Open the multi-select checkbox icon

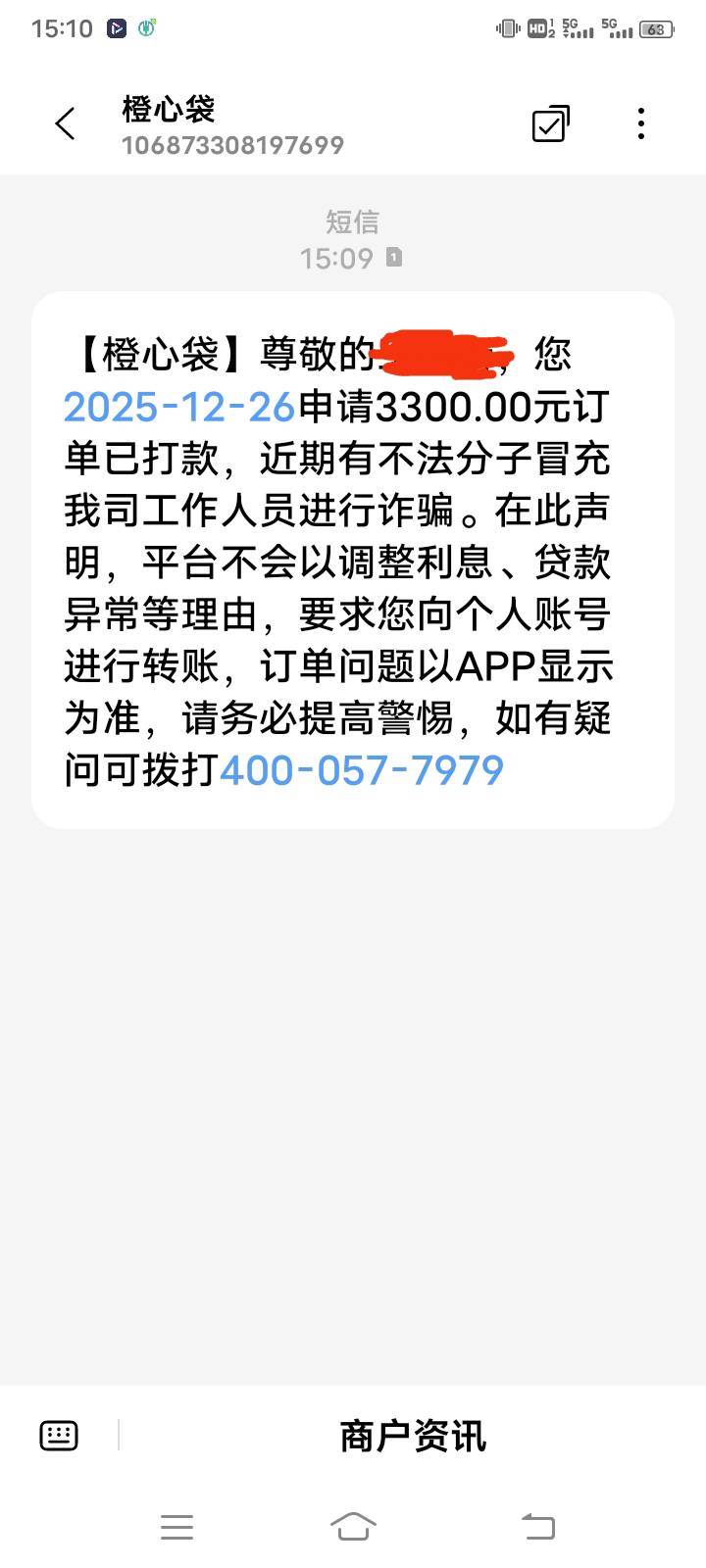(x=550, y=123)
